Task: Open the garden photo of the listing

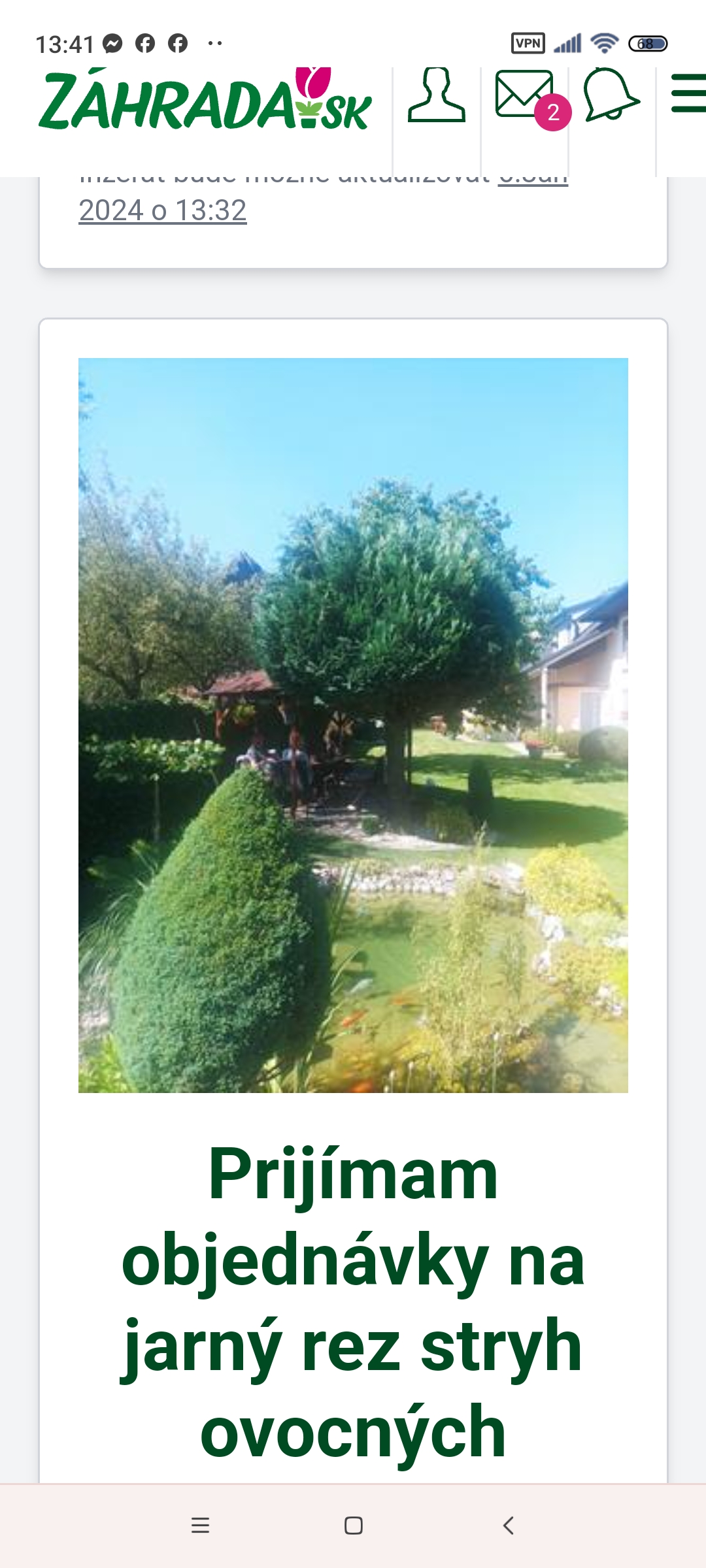Action: click(353, 725)
